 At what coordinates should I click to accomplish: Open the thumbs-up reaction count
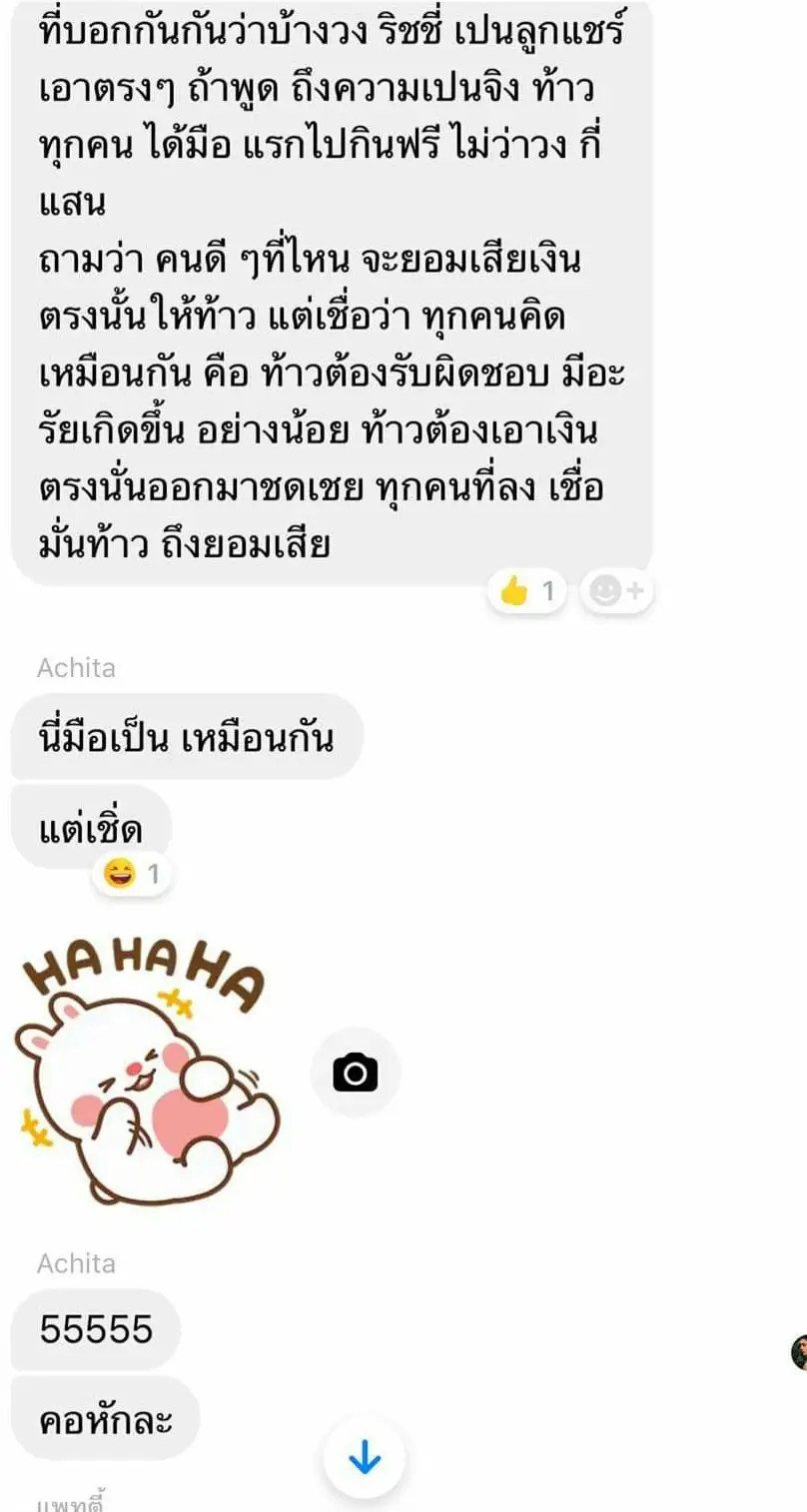526,592
